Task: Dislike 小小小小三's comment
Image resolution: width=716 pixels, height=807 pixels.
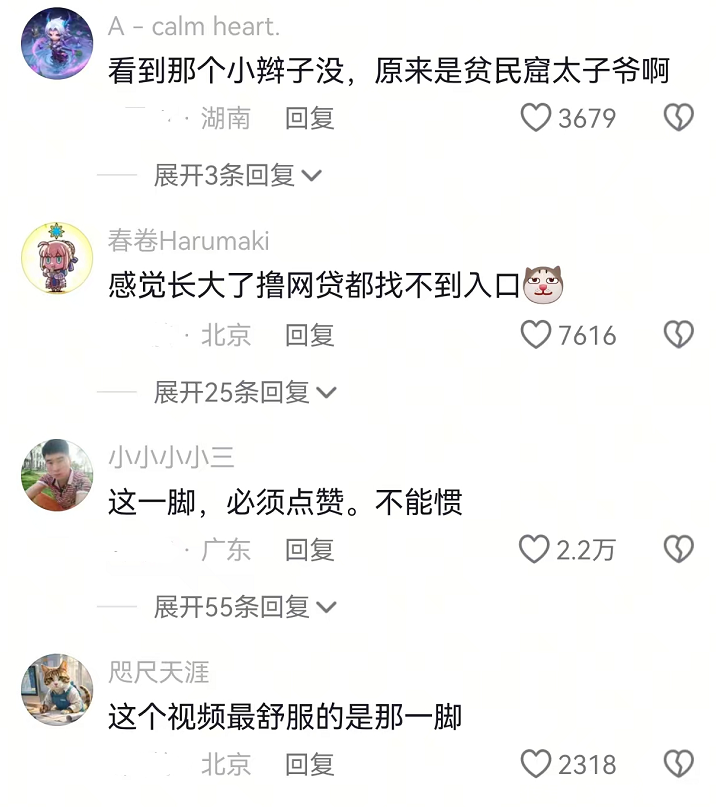Action: 679,550
